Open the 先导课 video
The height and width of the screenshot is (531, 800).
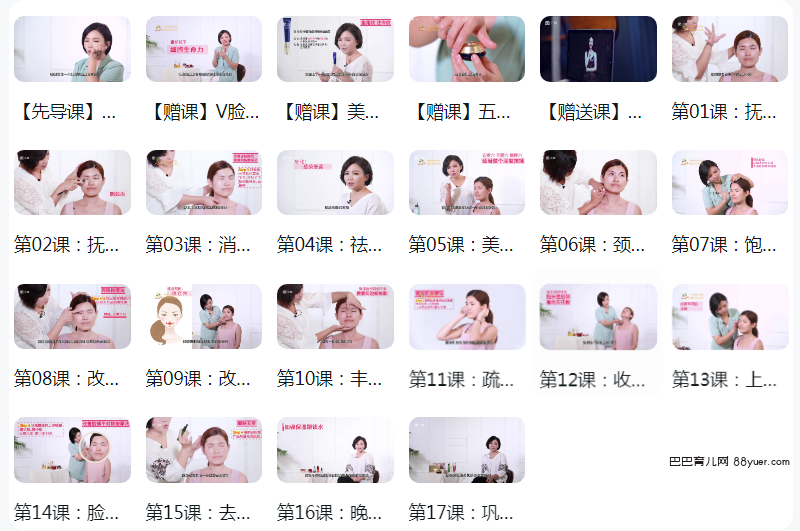coord(72,49)
